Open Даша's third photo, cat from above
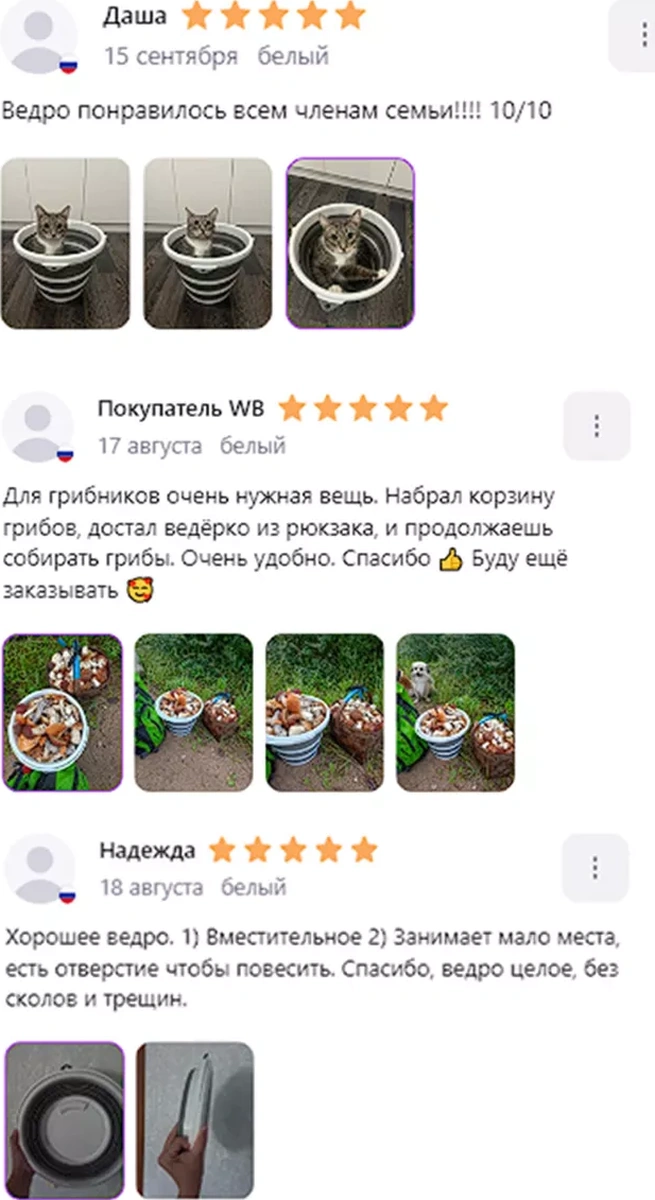The height and width of the screenshot is (1200, 655). click(x=350, y=243)
